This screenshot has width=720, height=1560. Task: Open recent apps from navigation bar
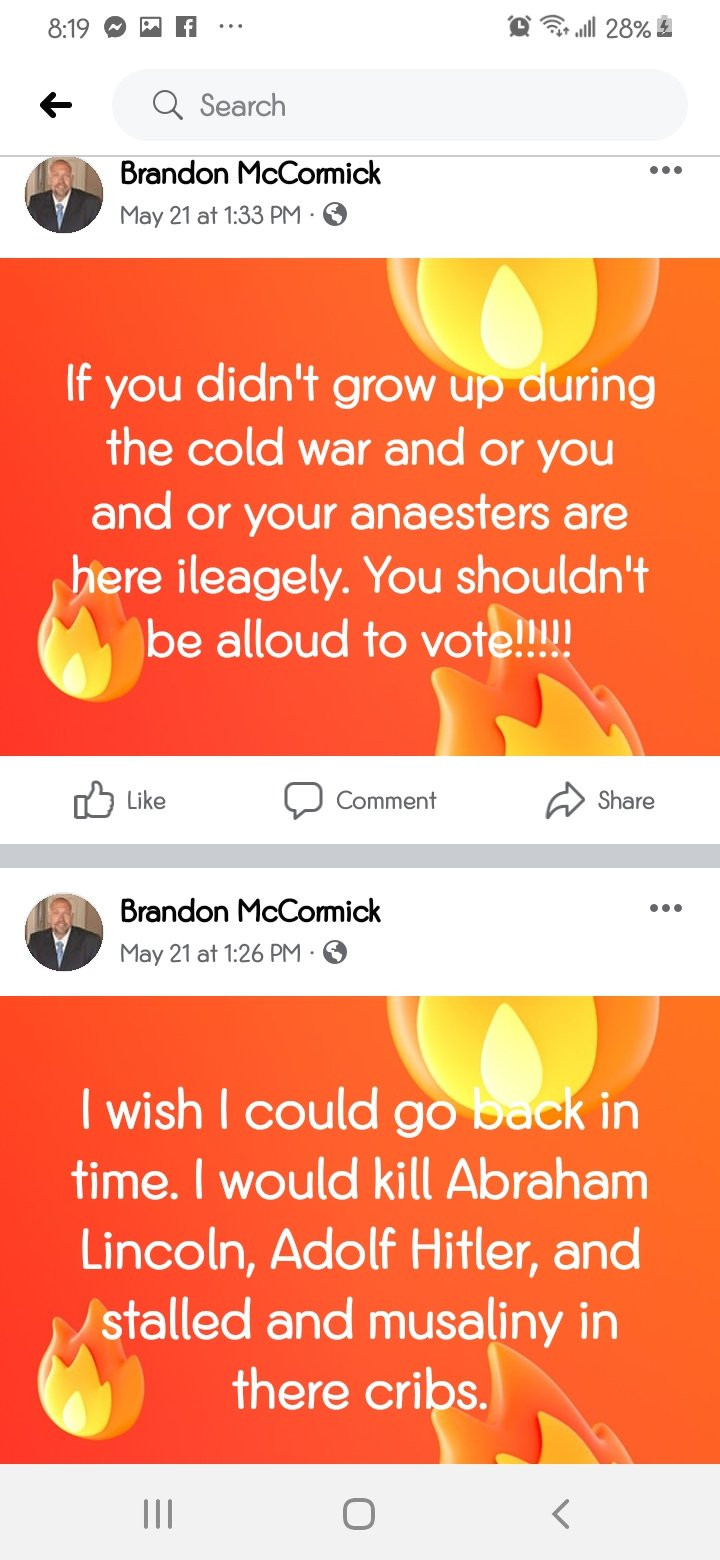tap(158, 1514)
